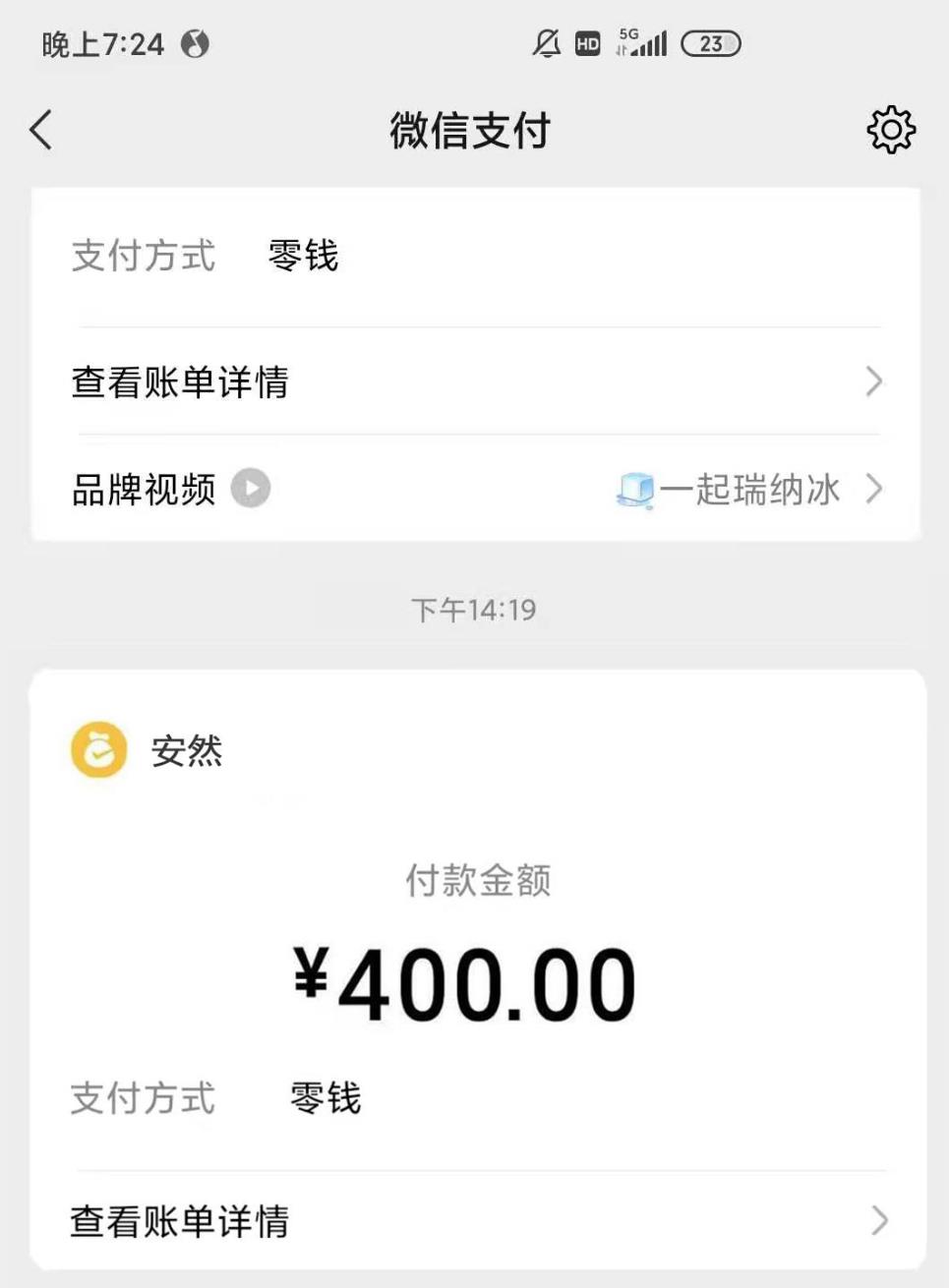Go back from the 微信支付 page
949x1288 pixels.
41,130
